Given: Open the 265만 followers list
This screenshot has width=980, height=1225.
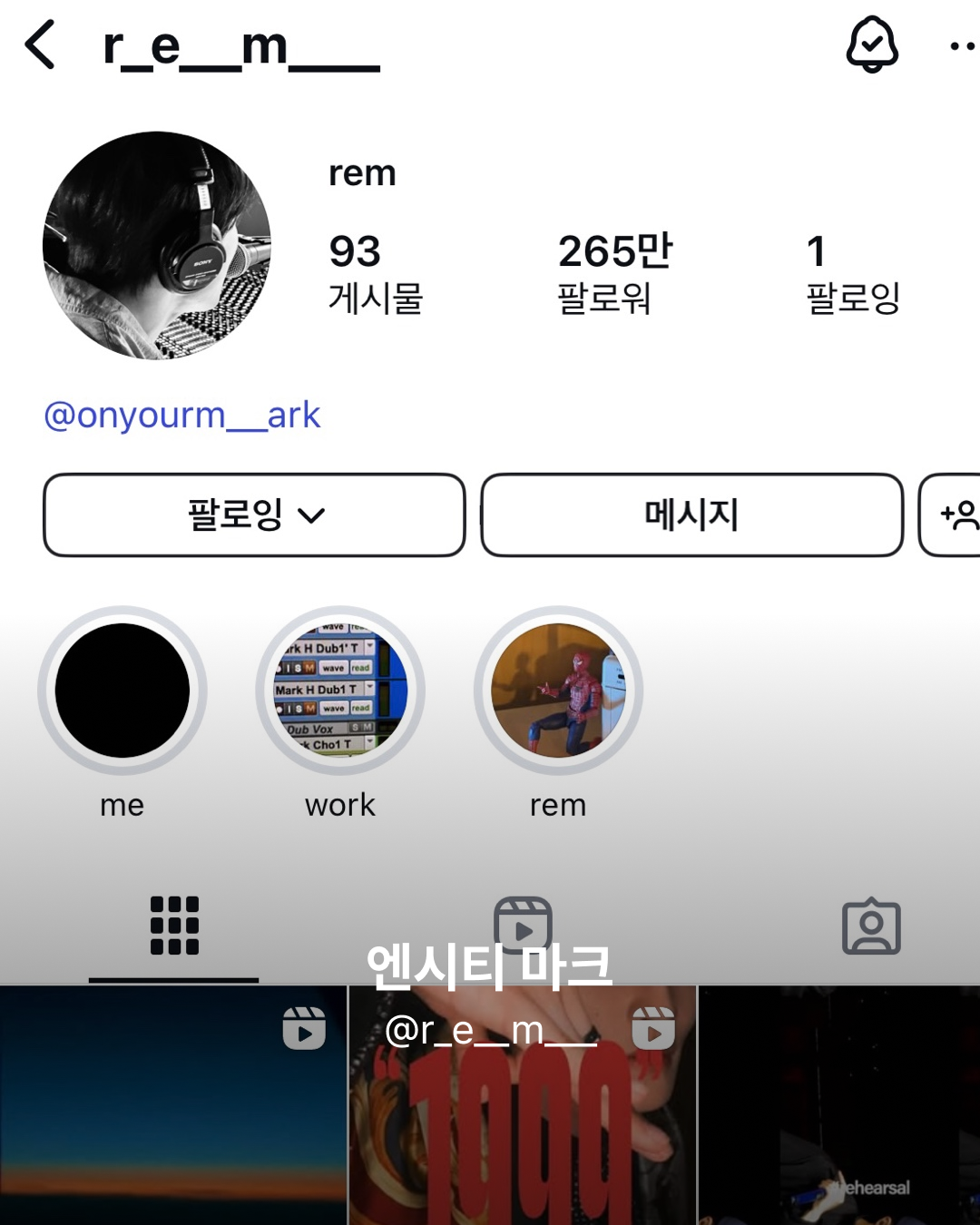Looking at the screenshot, I should tap(614, 272).
